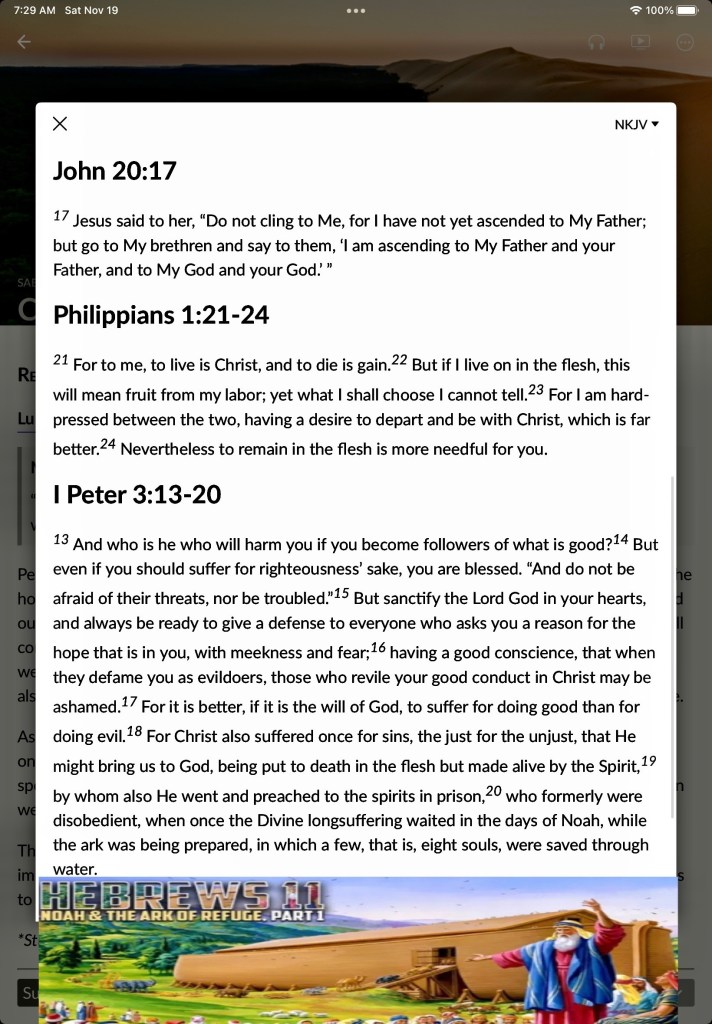Close the Bible verses popup
This screenshot has width=712, height=1024.
60,124
